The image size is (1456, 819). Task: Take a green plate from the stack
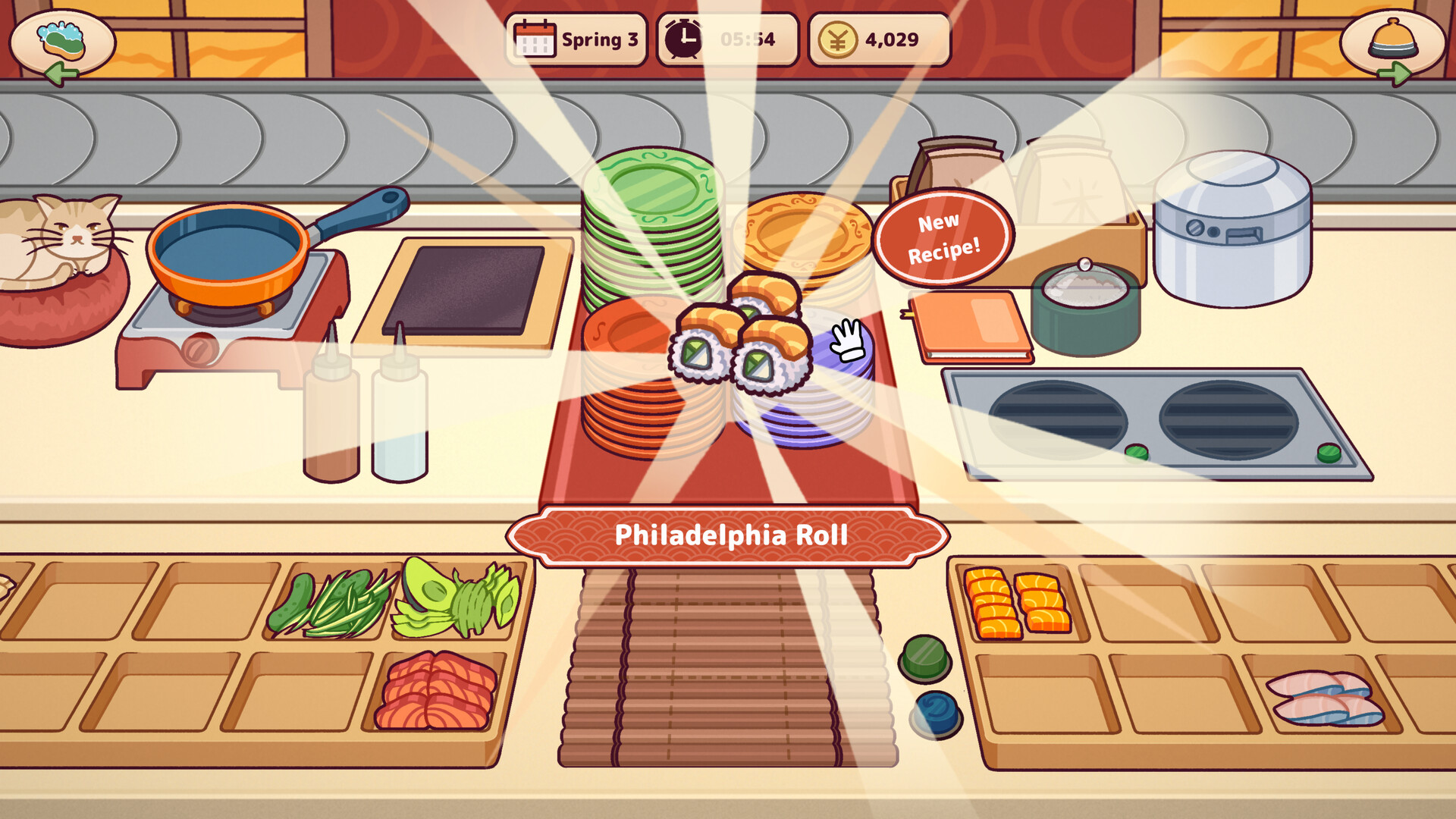(x=652, y=190)
